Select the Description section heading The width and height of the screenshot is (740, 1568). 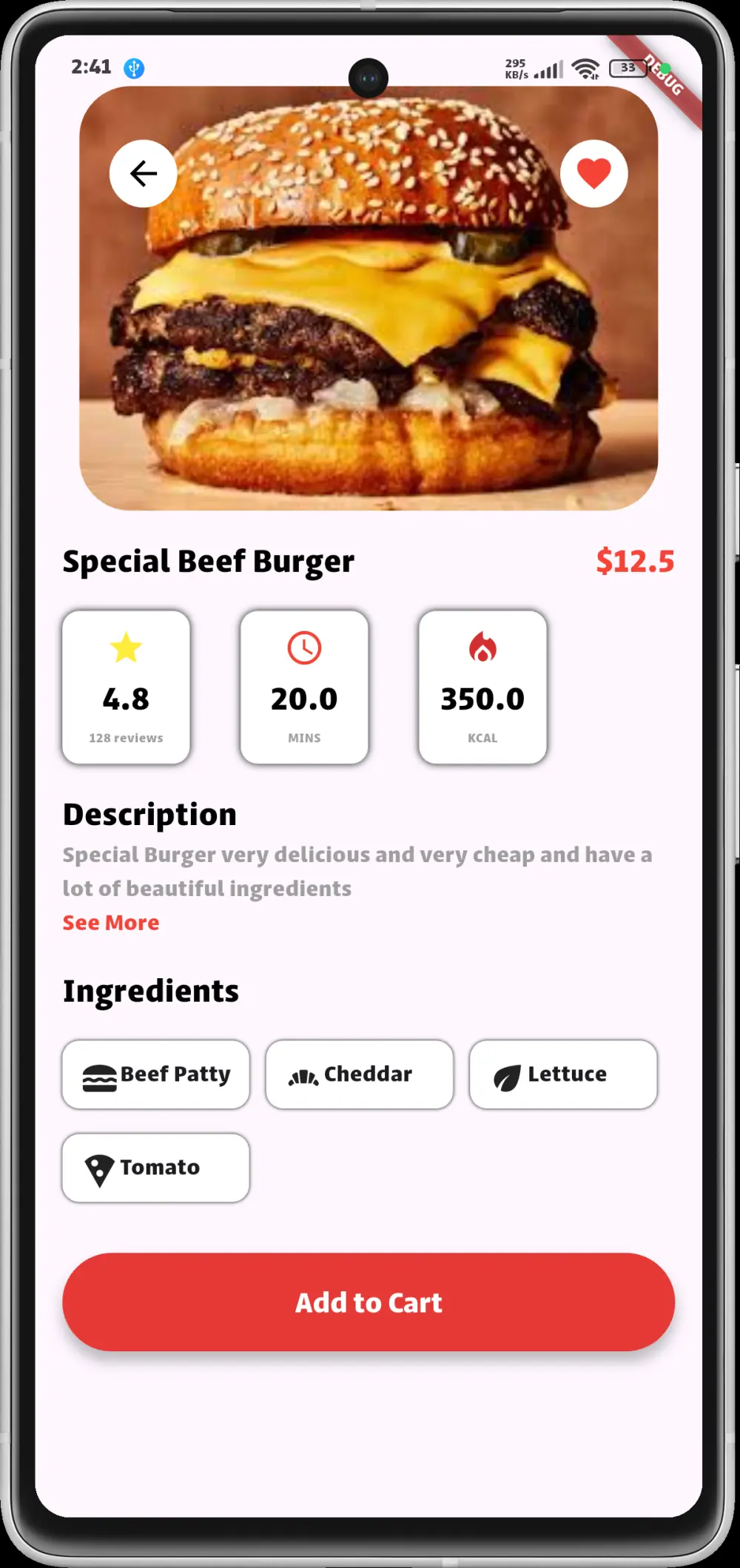point(149,813)
